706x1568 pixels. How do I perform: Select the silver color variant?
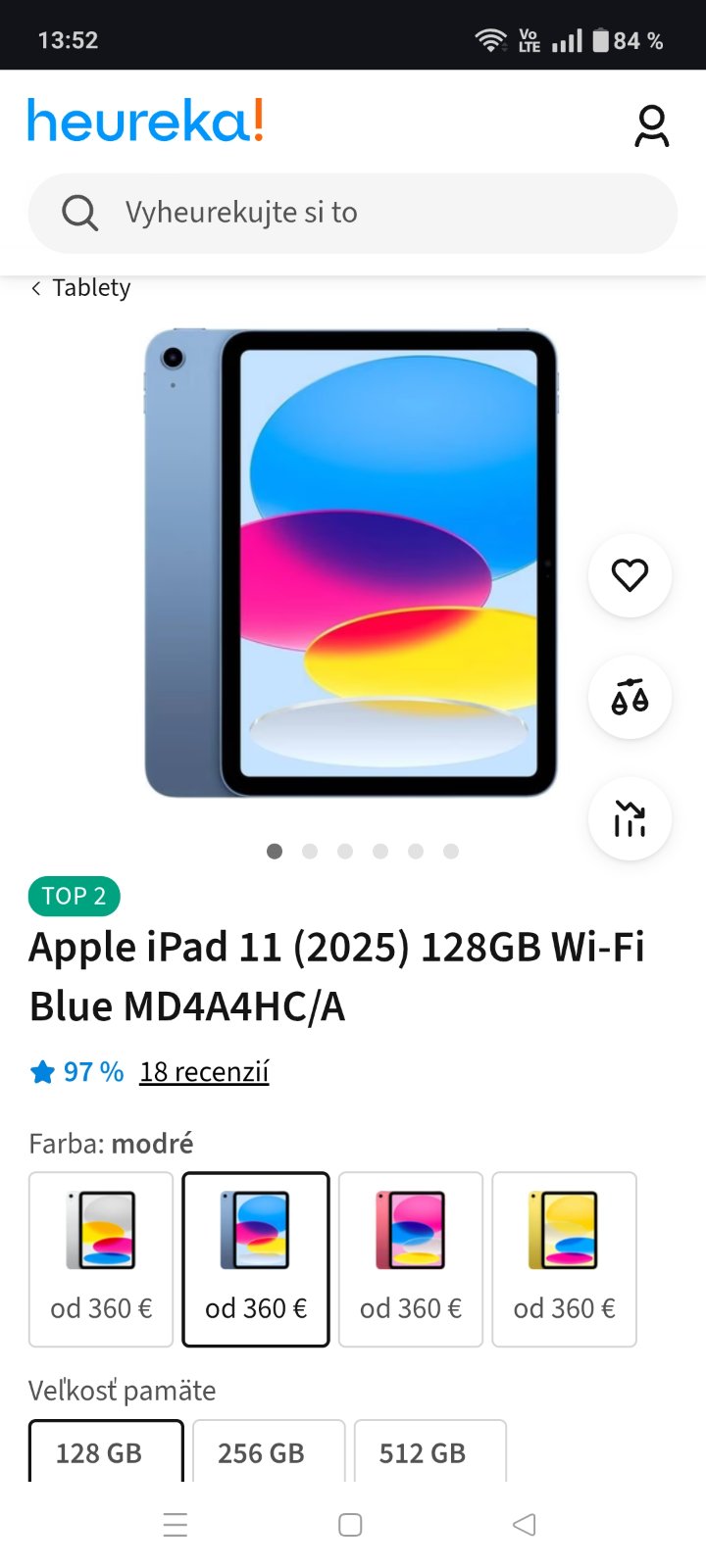(101, 1259)
